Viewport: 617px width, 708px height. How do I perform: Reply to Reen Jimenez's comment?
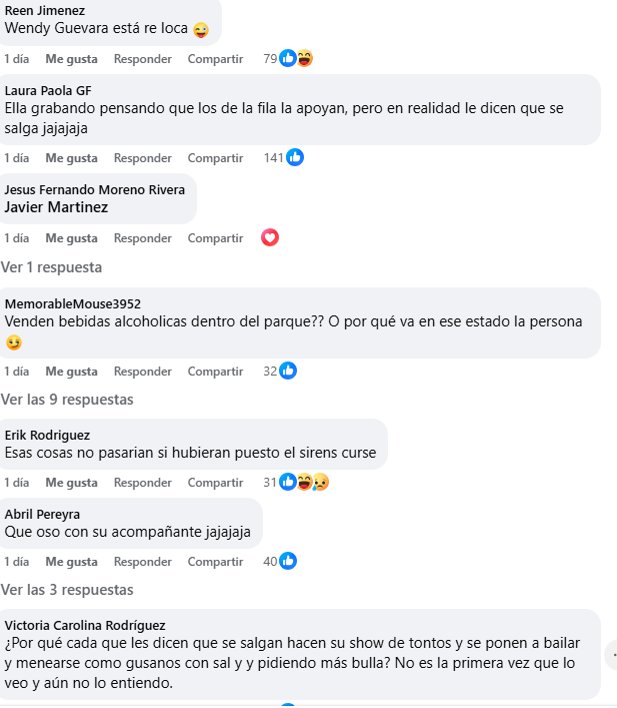click(x=143, y=59)
